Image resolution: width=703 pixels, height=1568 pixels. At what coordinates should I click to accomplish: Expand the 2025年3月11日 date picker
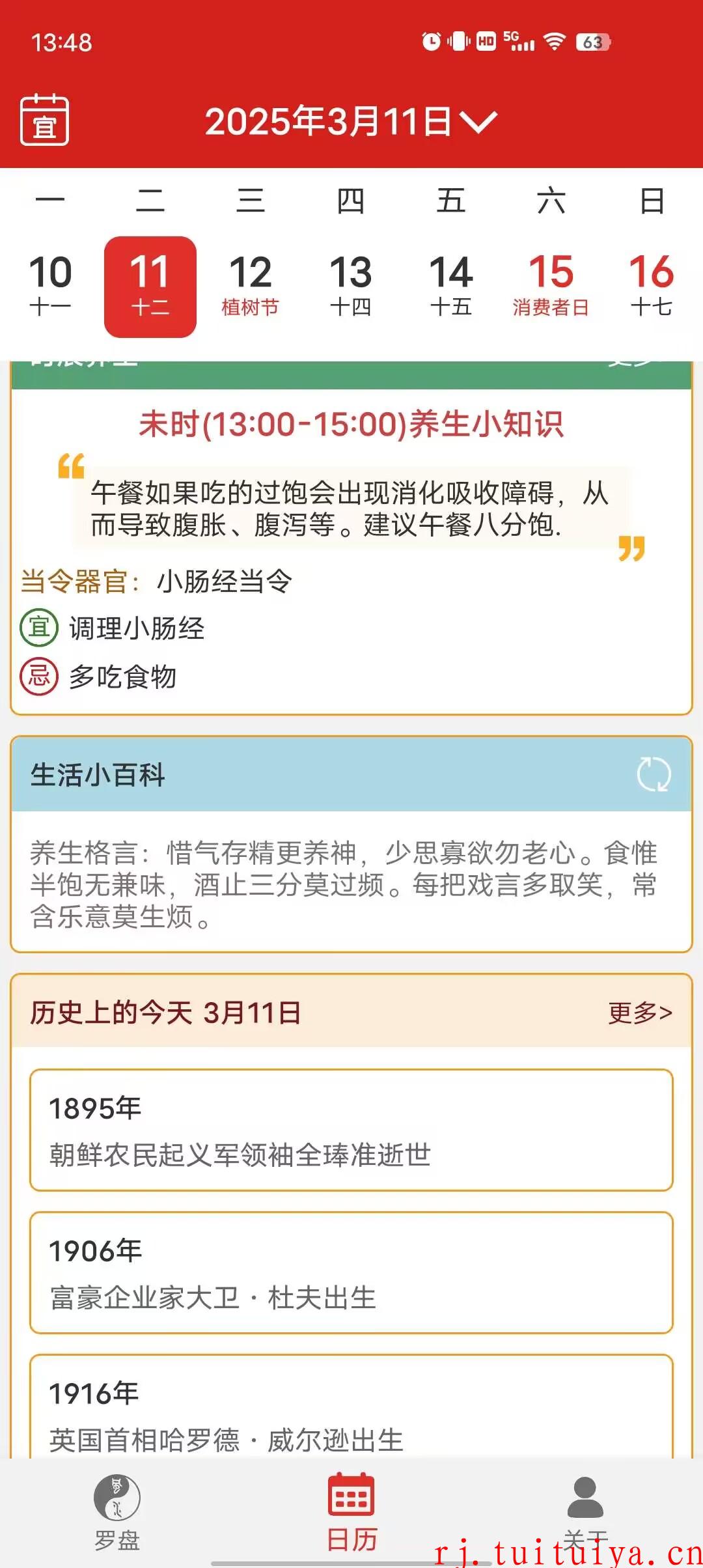pyautogui.click(x=351, y=122)
